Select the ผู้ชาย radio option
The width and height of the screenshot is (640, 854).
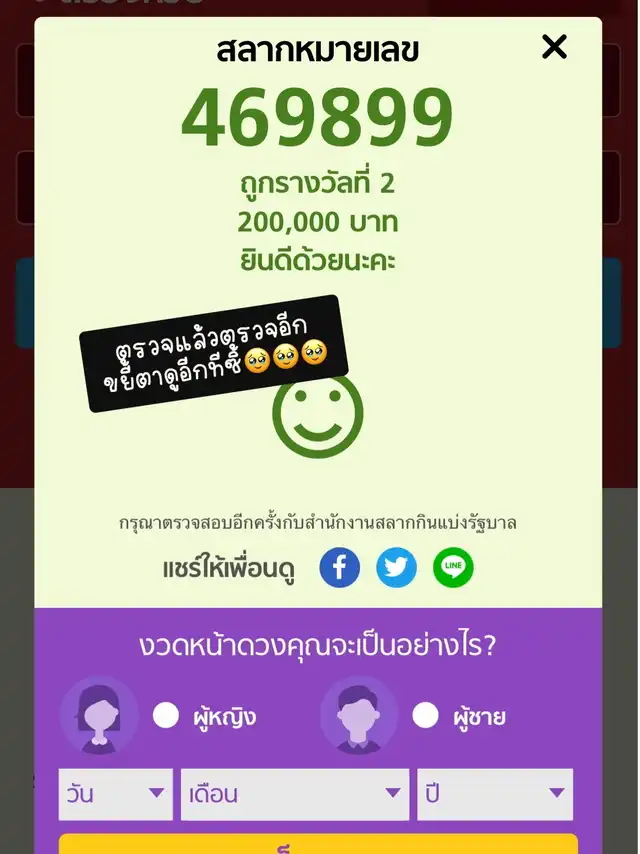point(425,715)
